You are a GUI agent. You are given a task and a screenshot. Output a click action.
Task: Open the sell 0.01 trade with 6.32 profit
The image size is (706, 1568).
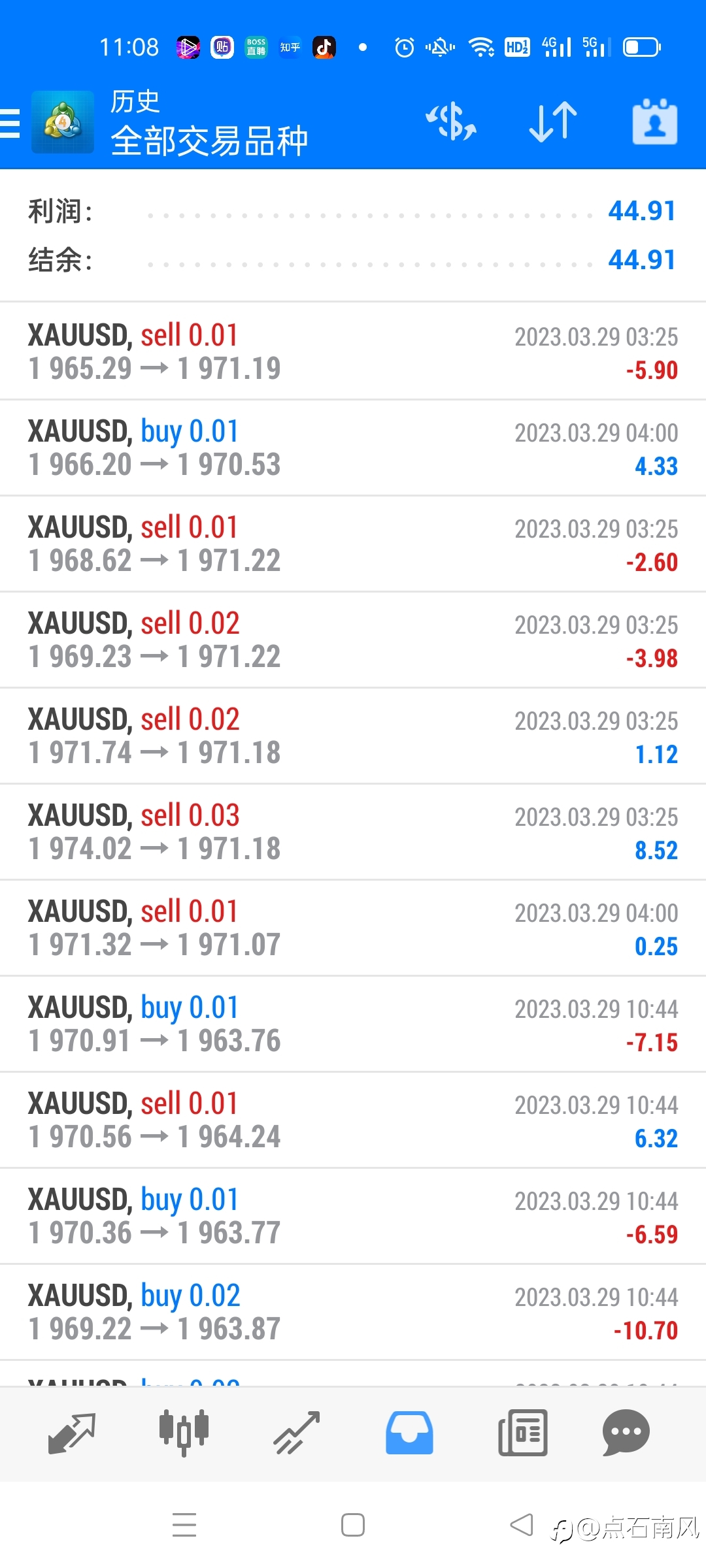(x=353, y=1120)
